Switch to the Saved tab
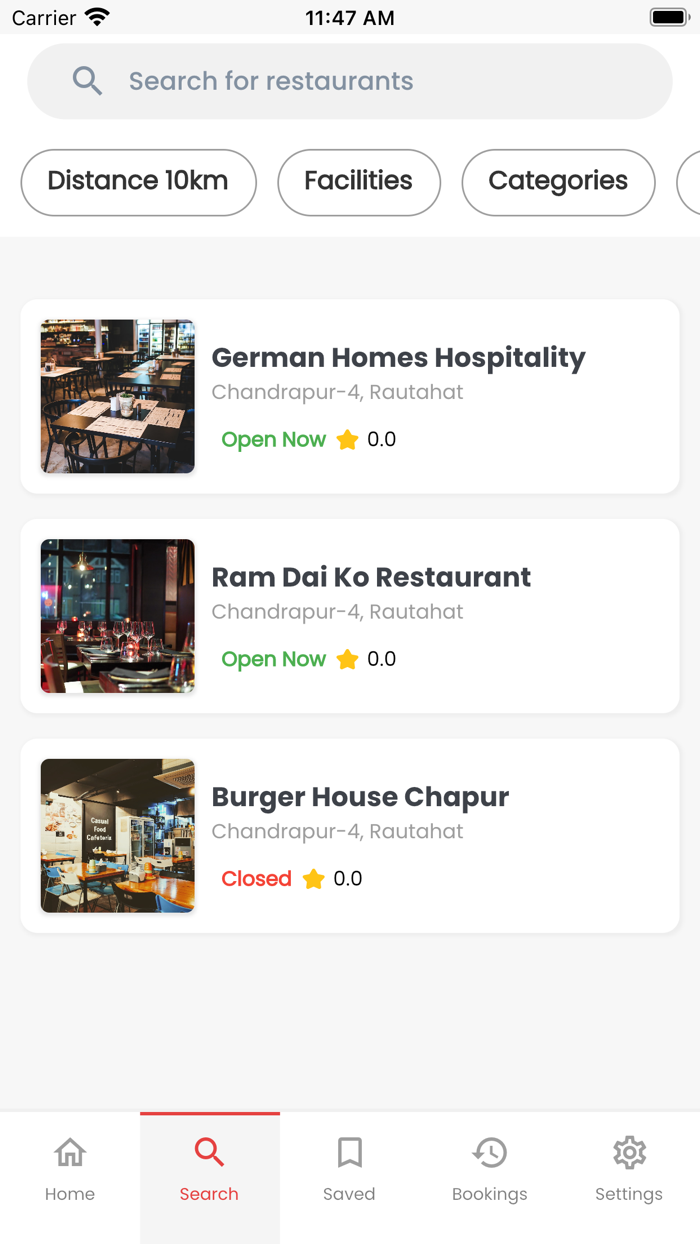The height and width of the screenshot is (1244, 700). (x=349, y=1168)
